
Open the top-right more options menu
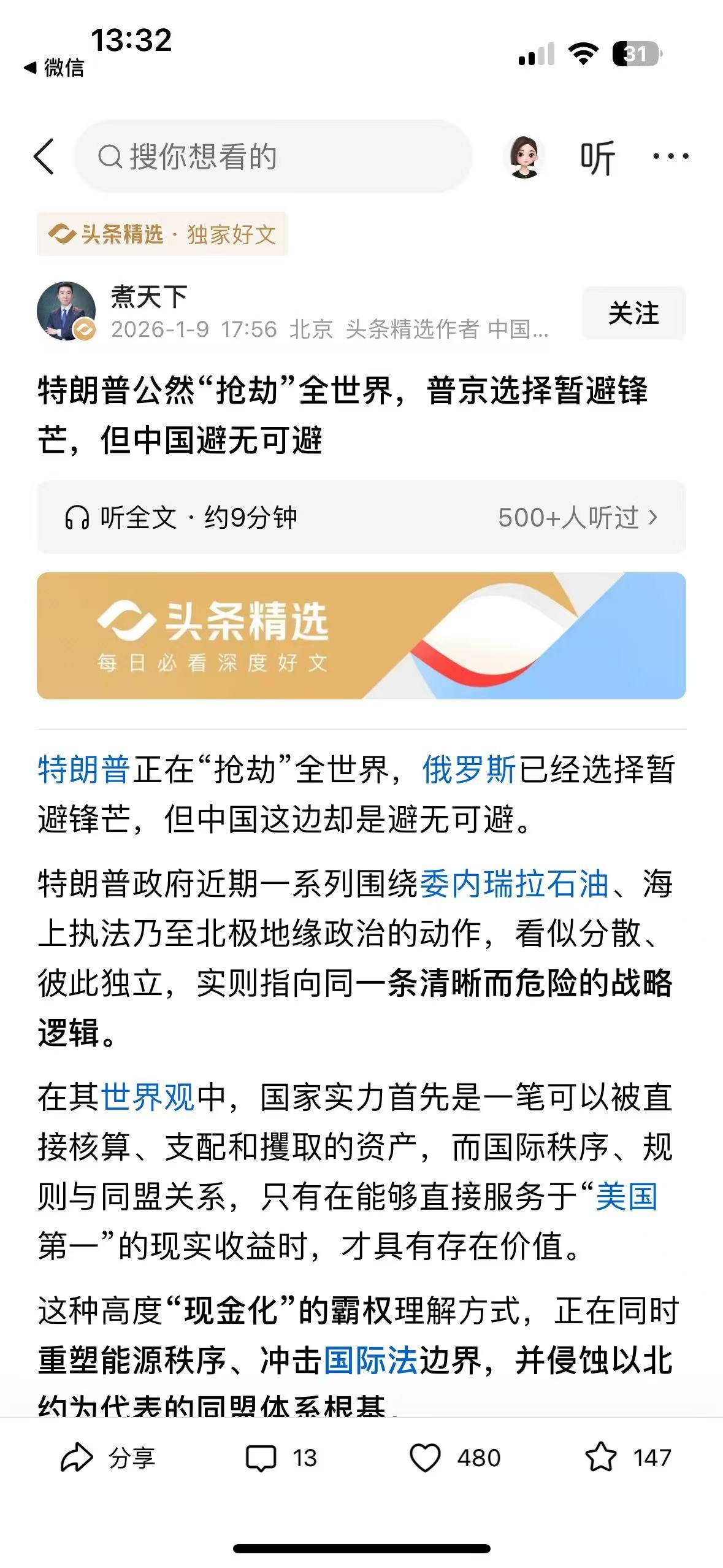point(670,156)
